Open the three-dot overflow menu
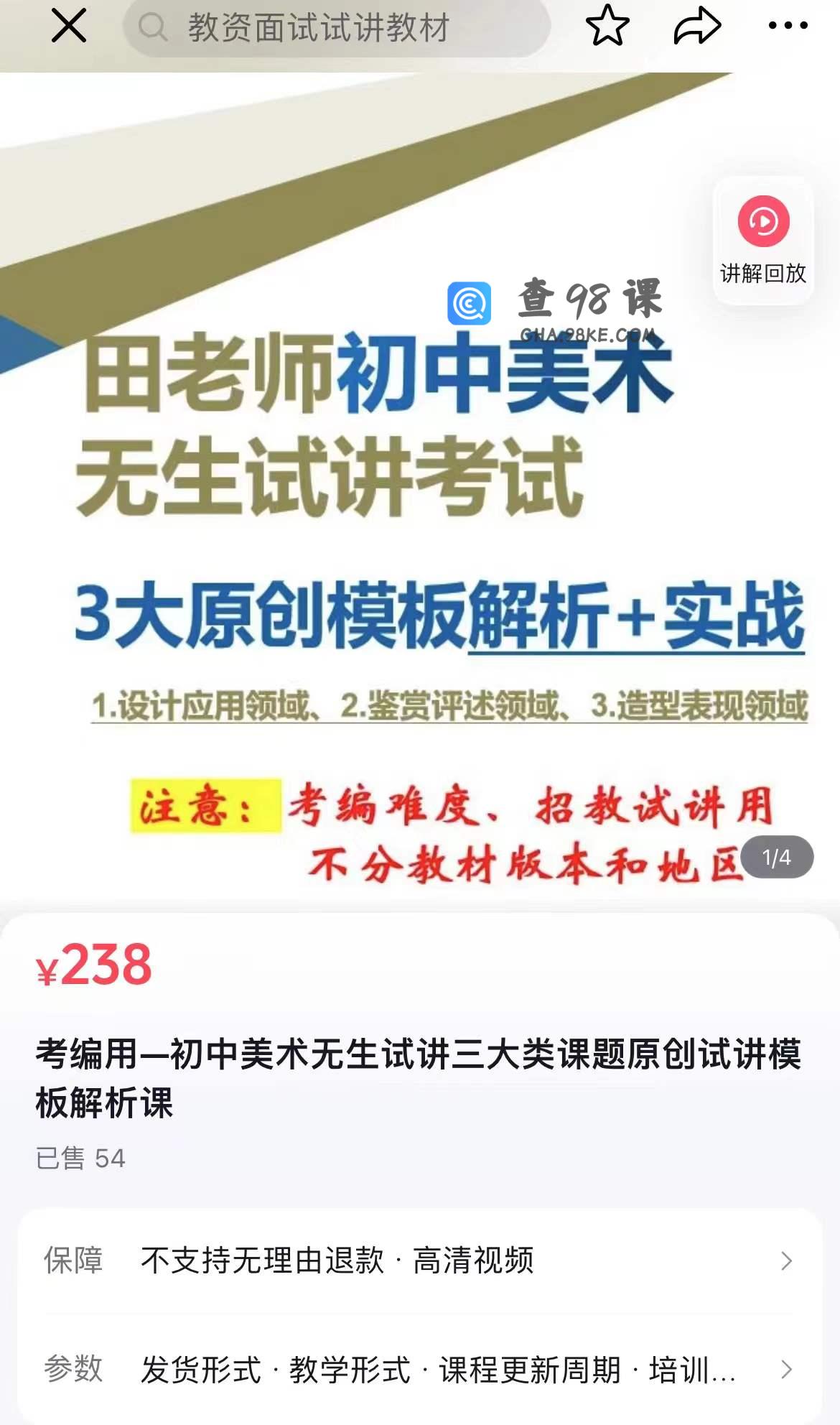This screenshot has height=1425, width=840. tap(788, 27)
